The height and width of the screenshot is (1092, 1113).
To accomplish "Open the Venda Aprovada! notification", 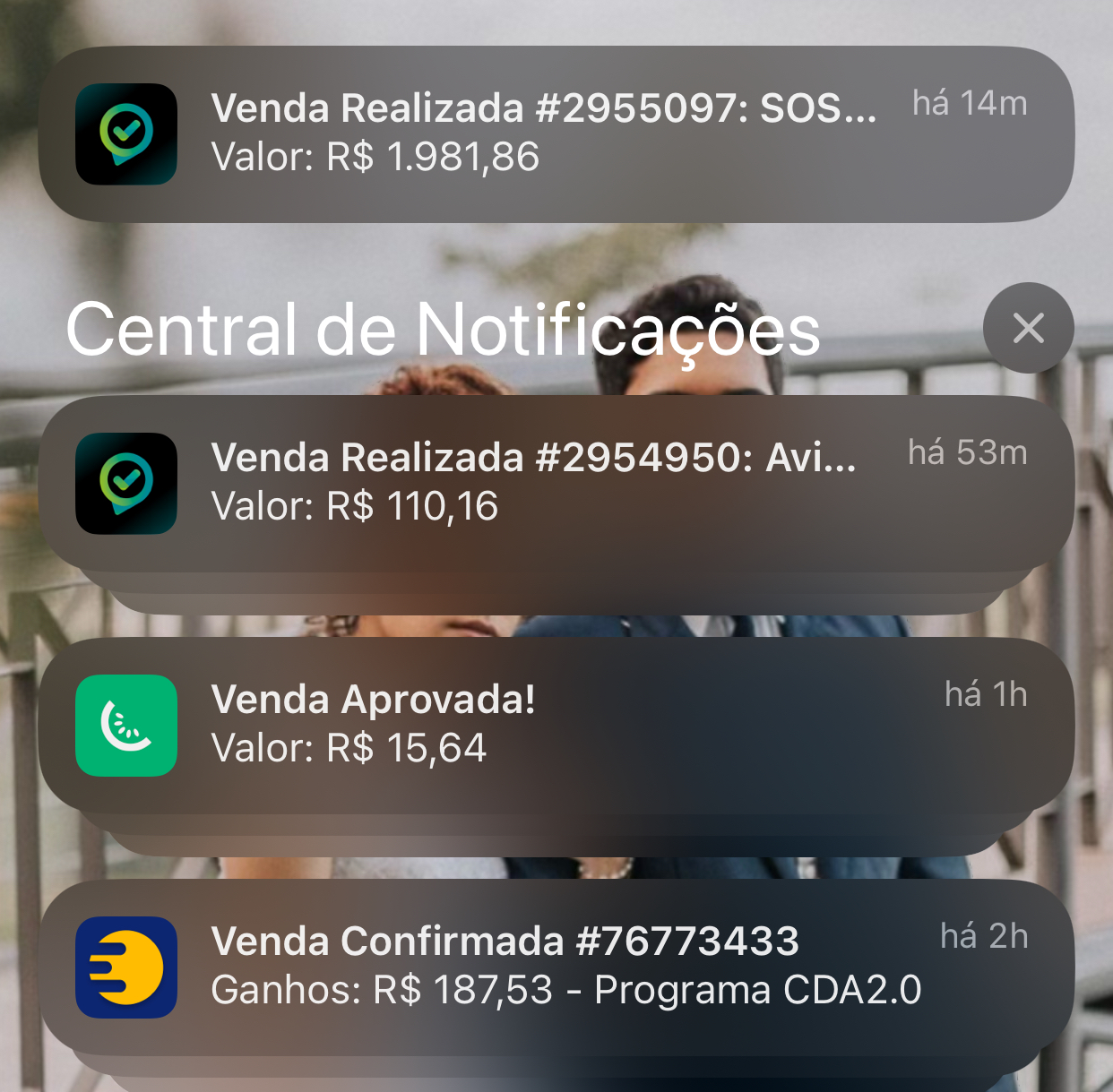I will point(556,725).
